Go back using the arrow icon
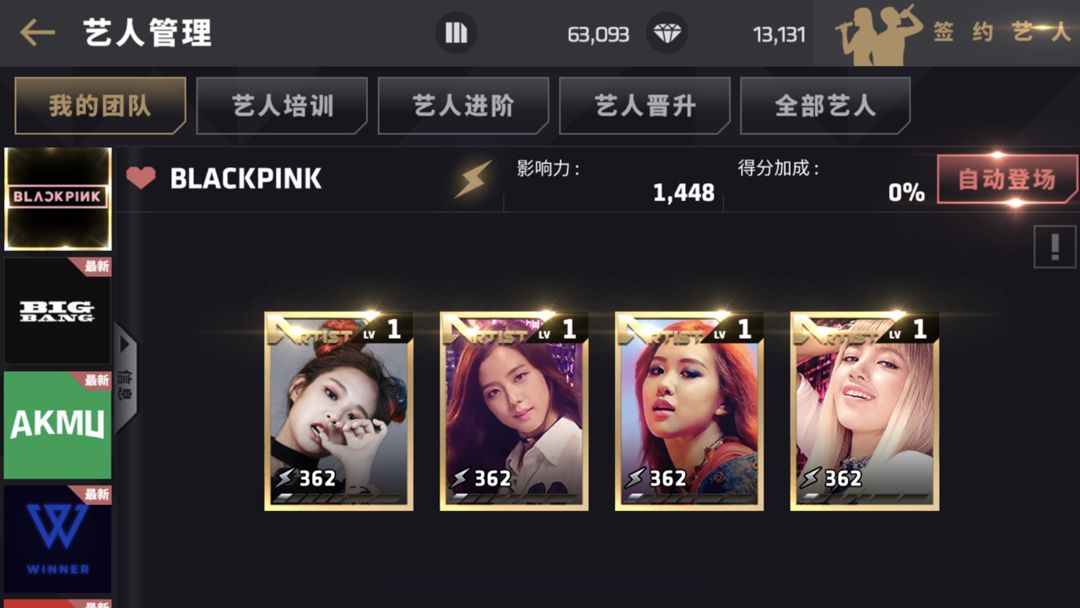 pos(37,33)
